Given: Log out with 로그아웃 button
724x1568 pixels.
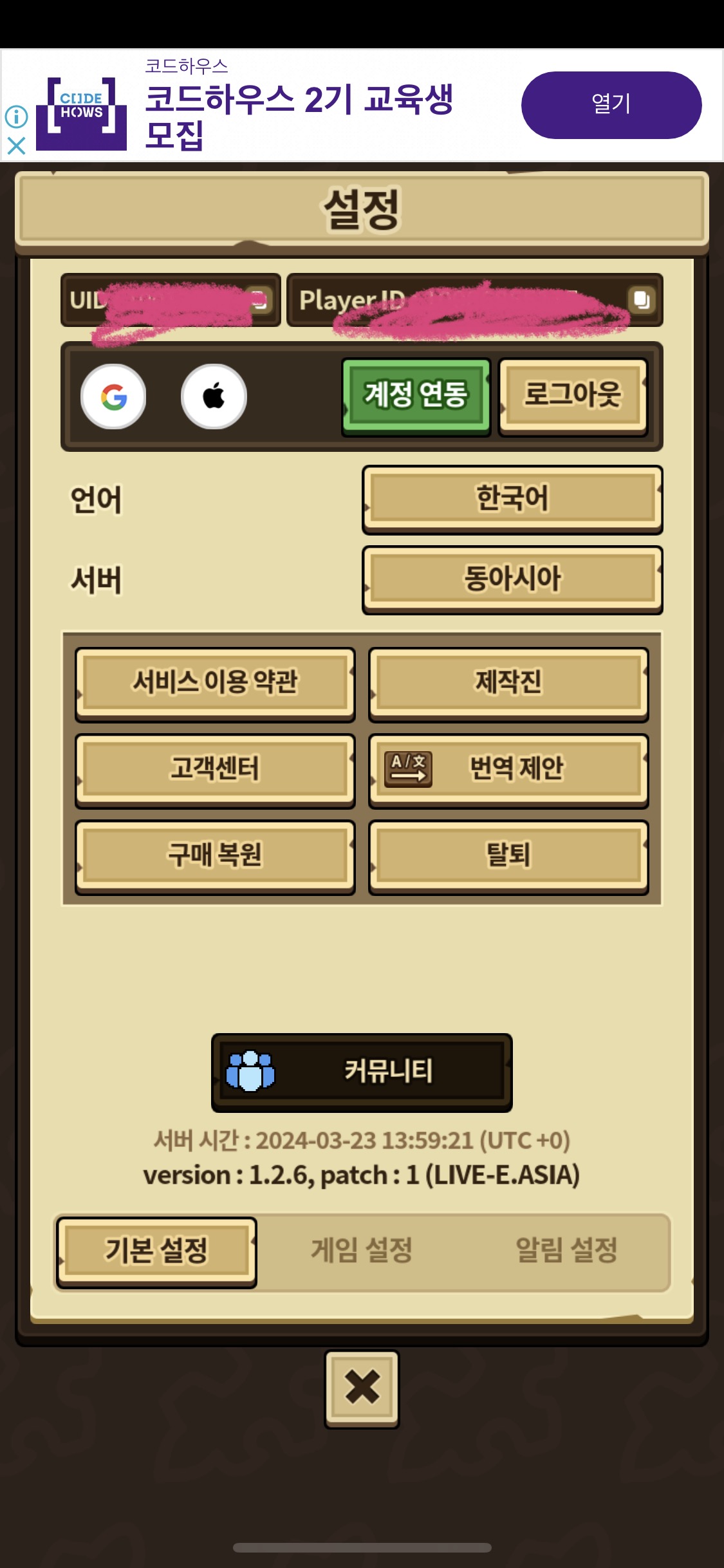Looking at the screenshot, I should 573,395.
